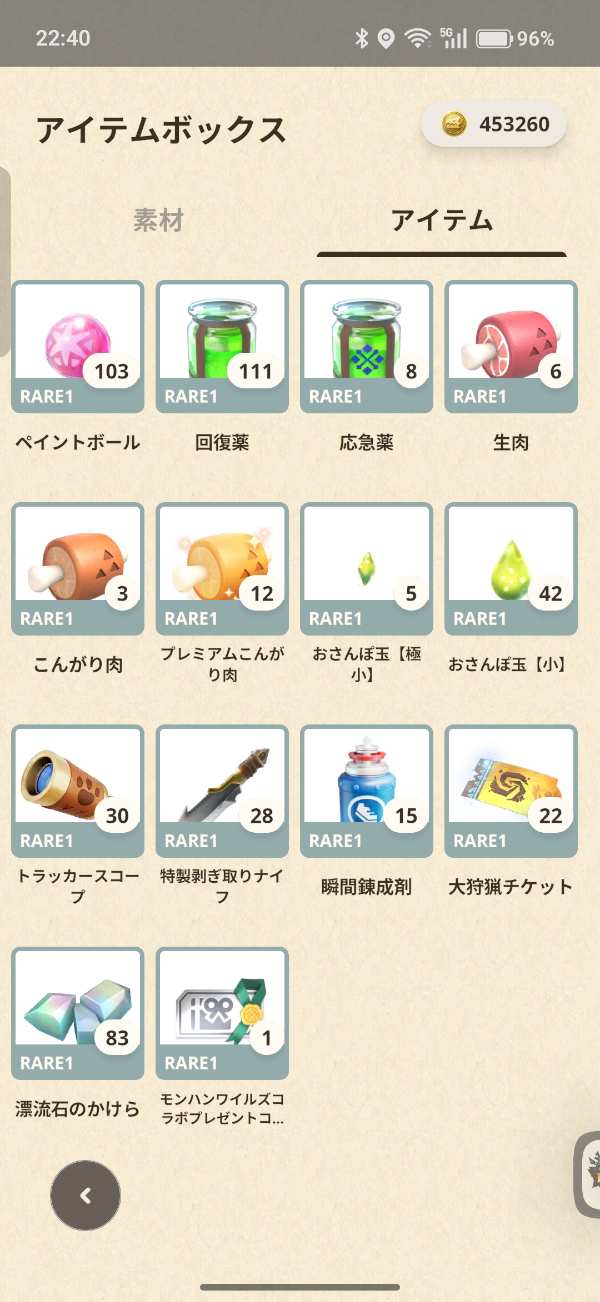Select the 生肉 item
The image size is (600, 1302).
510,346
